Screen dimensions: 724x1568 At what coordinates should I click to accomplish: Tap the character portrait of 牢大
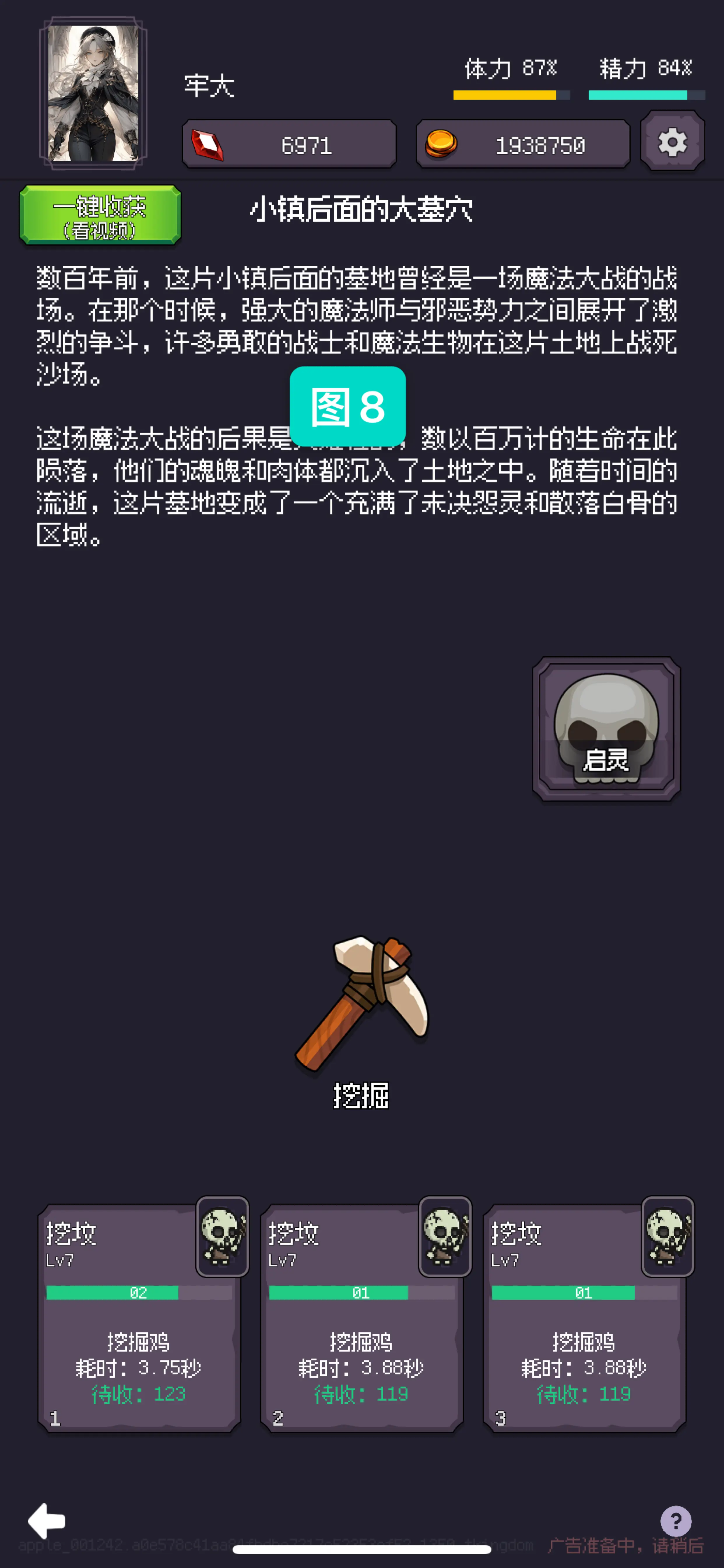(x=93, y=93)
